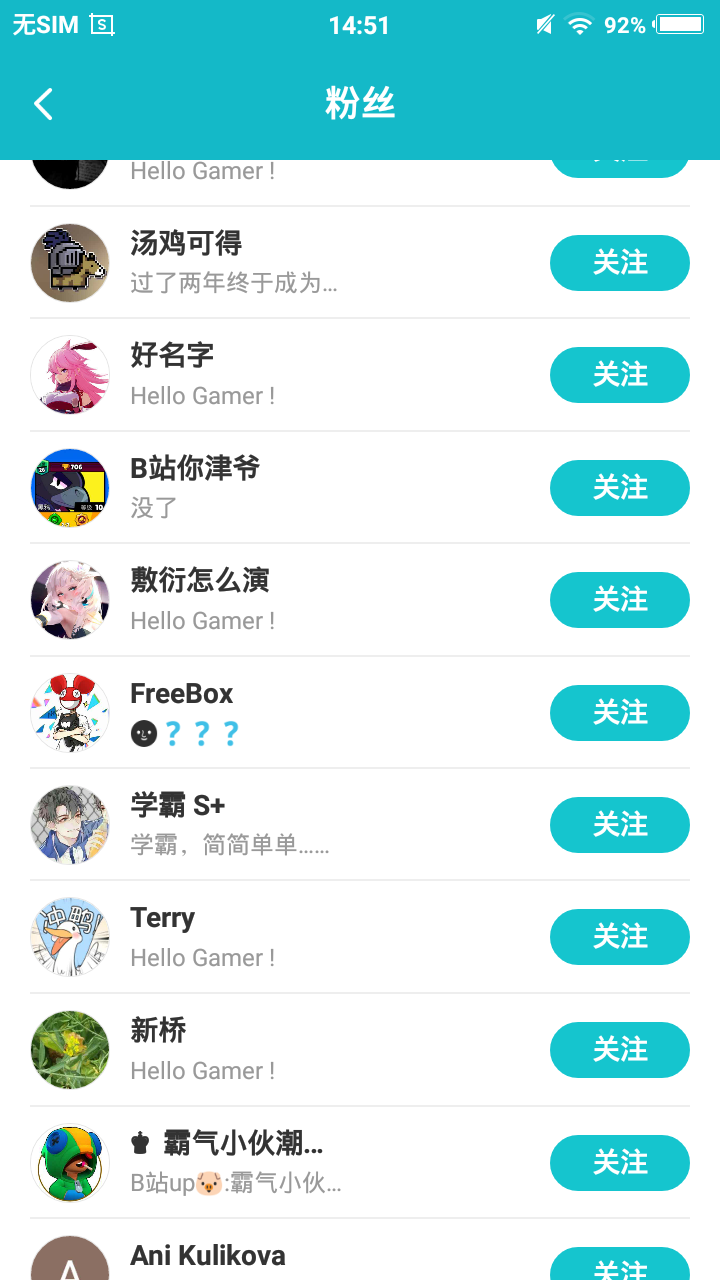This screenshot has width=720, height=1280.
Task: Hit 关注 beside 敷衍怎么演
Action: click(619, 600)
